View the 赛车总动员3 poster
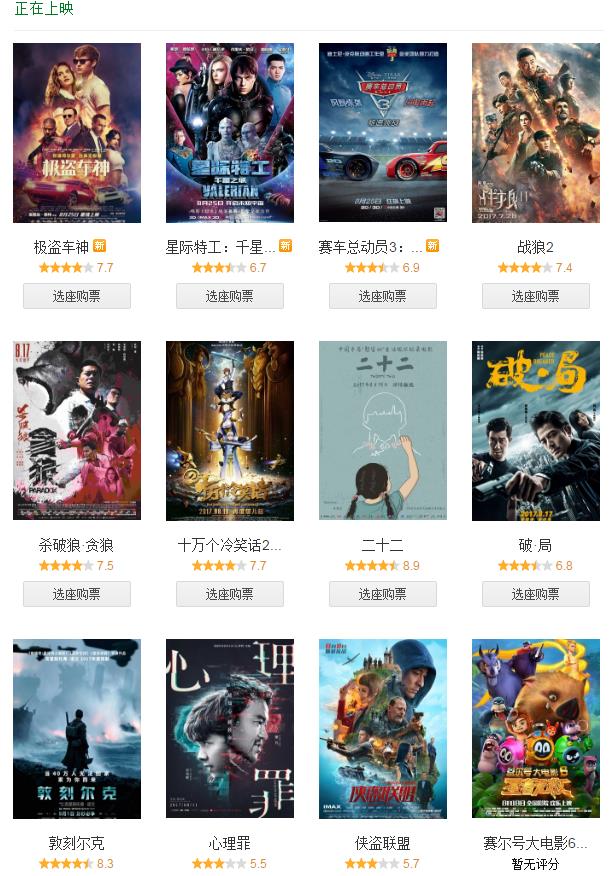 coord(383,133)
